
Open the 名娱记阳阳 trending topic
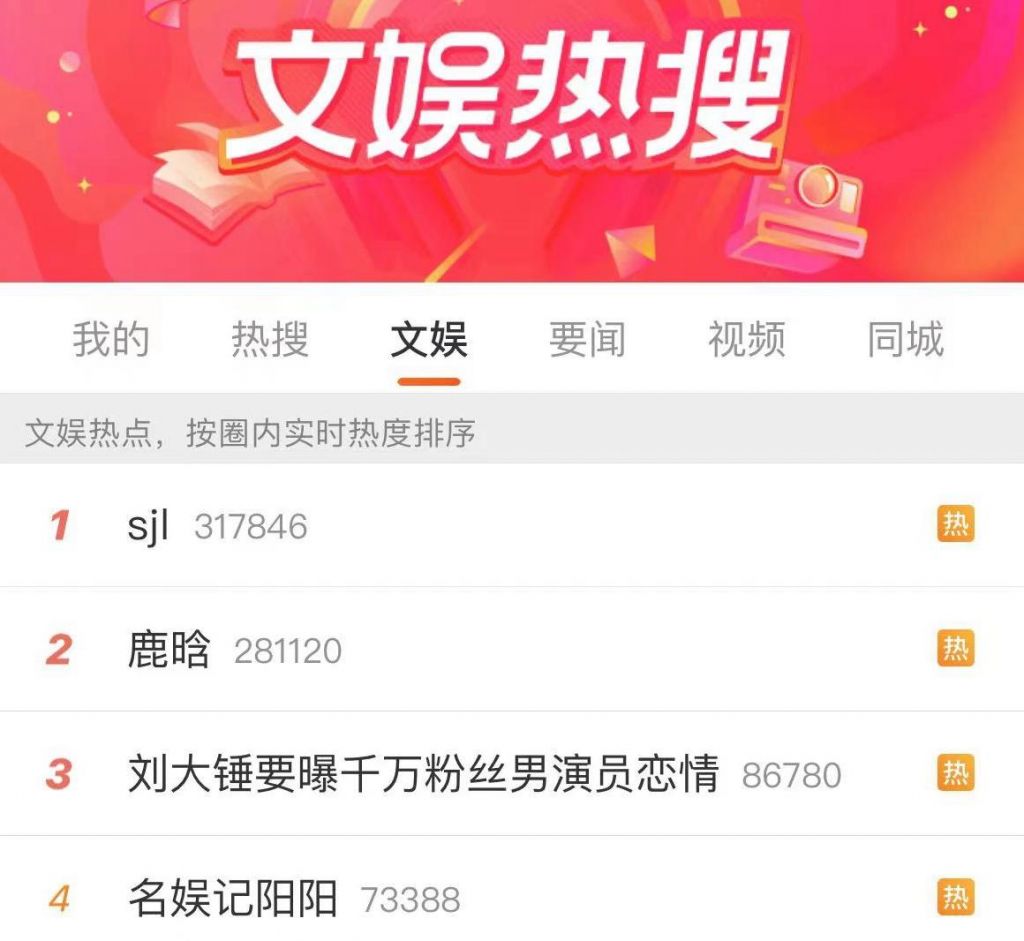(232, 898)
